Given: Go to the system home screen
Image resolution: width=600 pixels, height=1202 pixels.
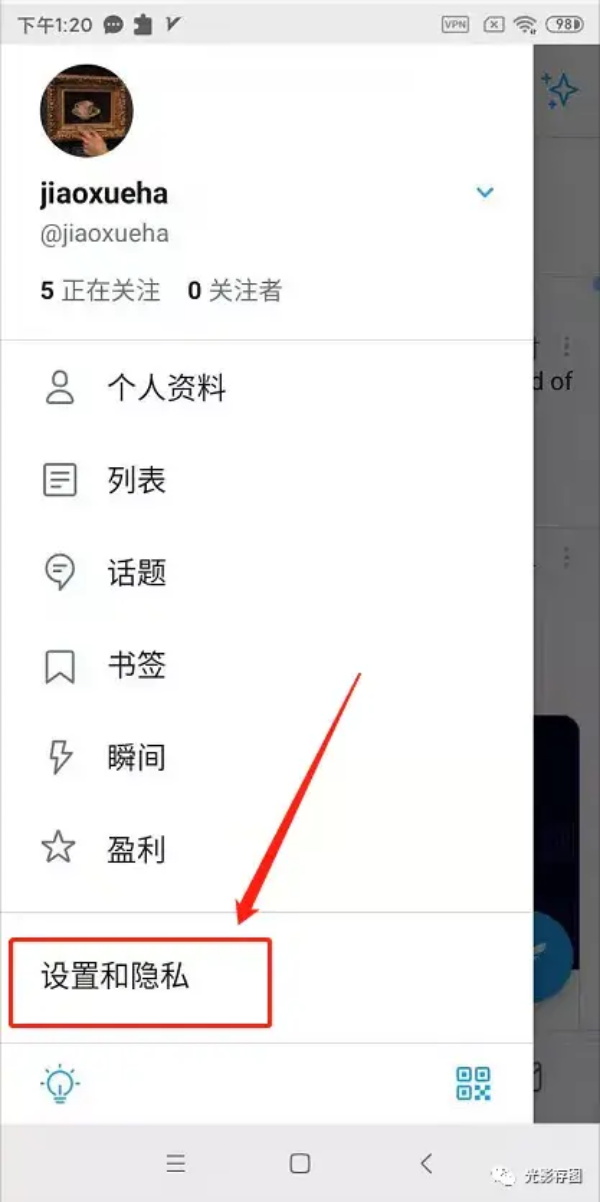Looking at the screenshot, I should 299,1163.
